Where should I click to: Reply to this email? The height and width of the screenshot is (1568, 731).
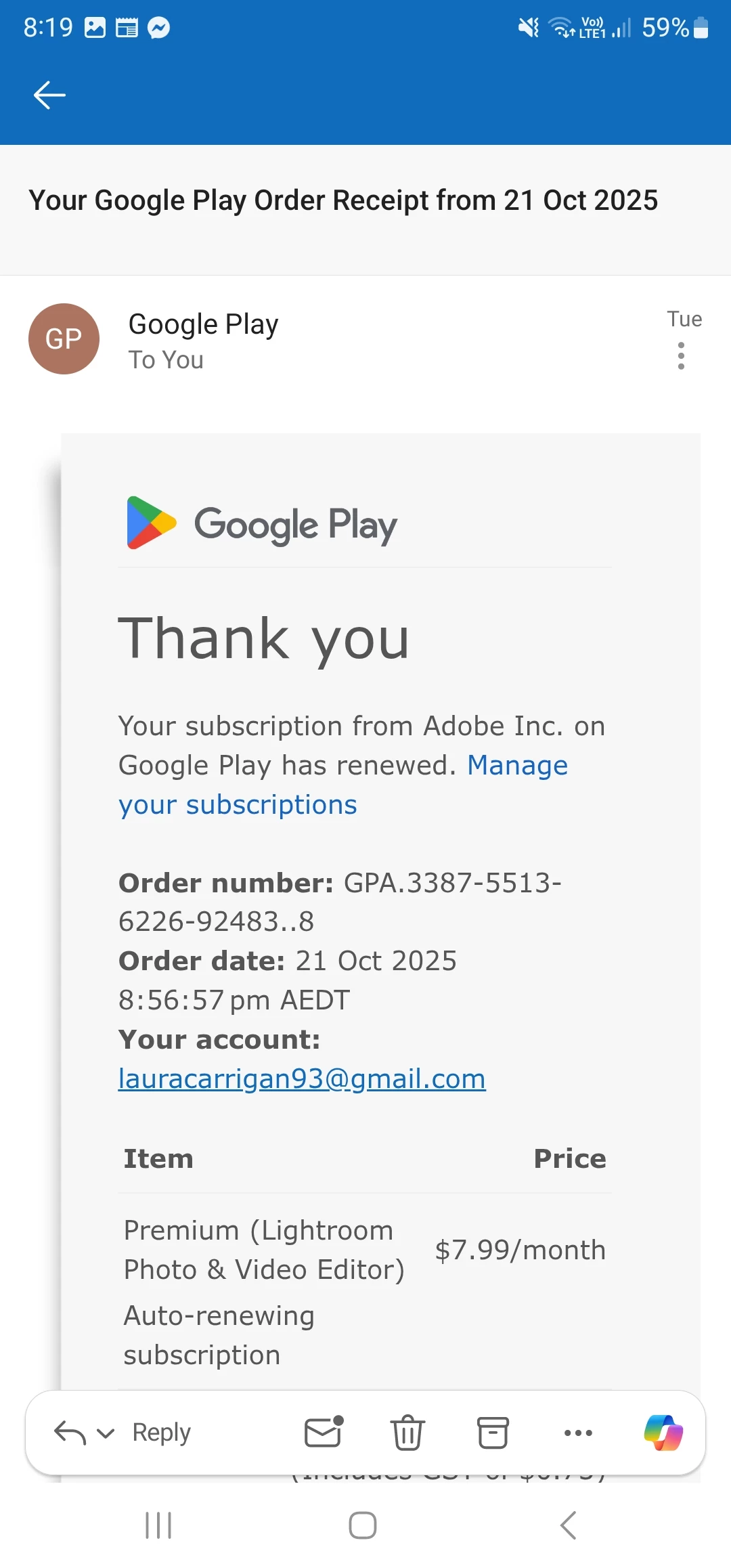(161, 1432)
